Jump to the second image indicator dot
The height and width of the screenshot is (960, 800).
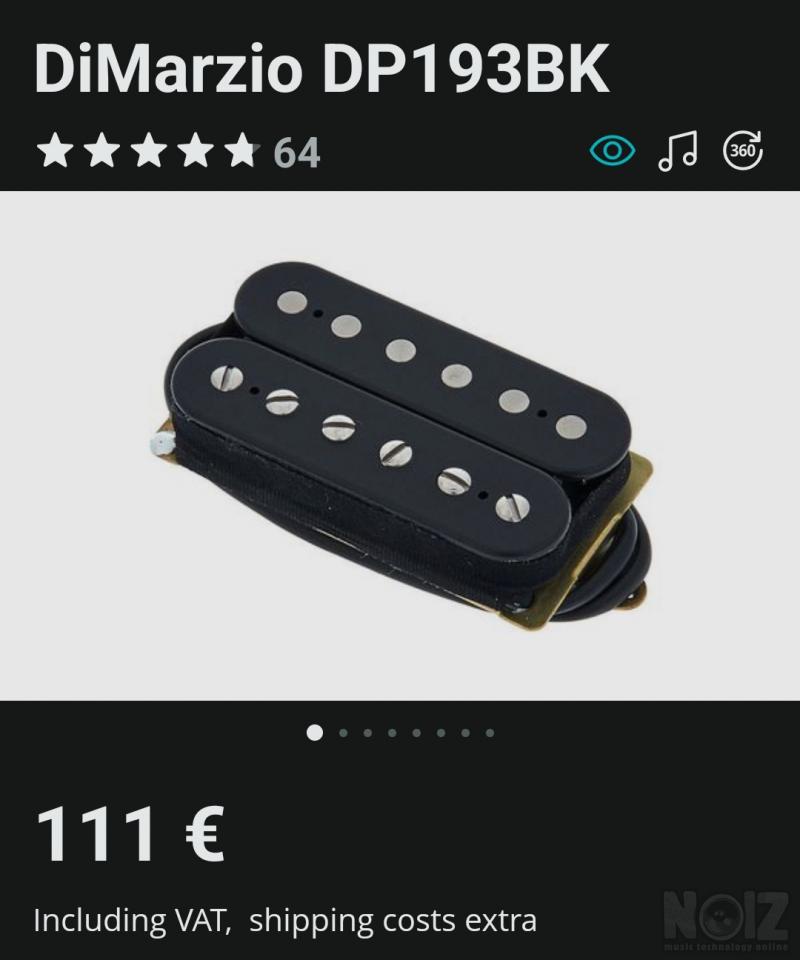[343, 733]
